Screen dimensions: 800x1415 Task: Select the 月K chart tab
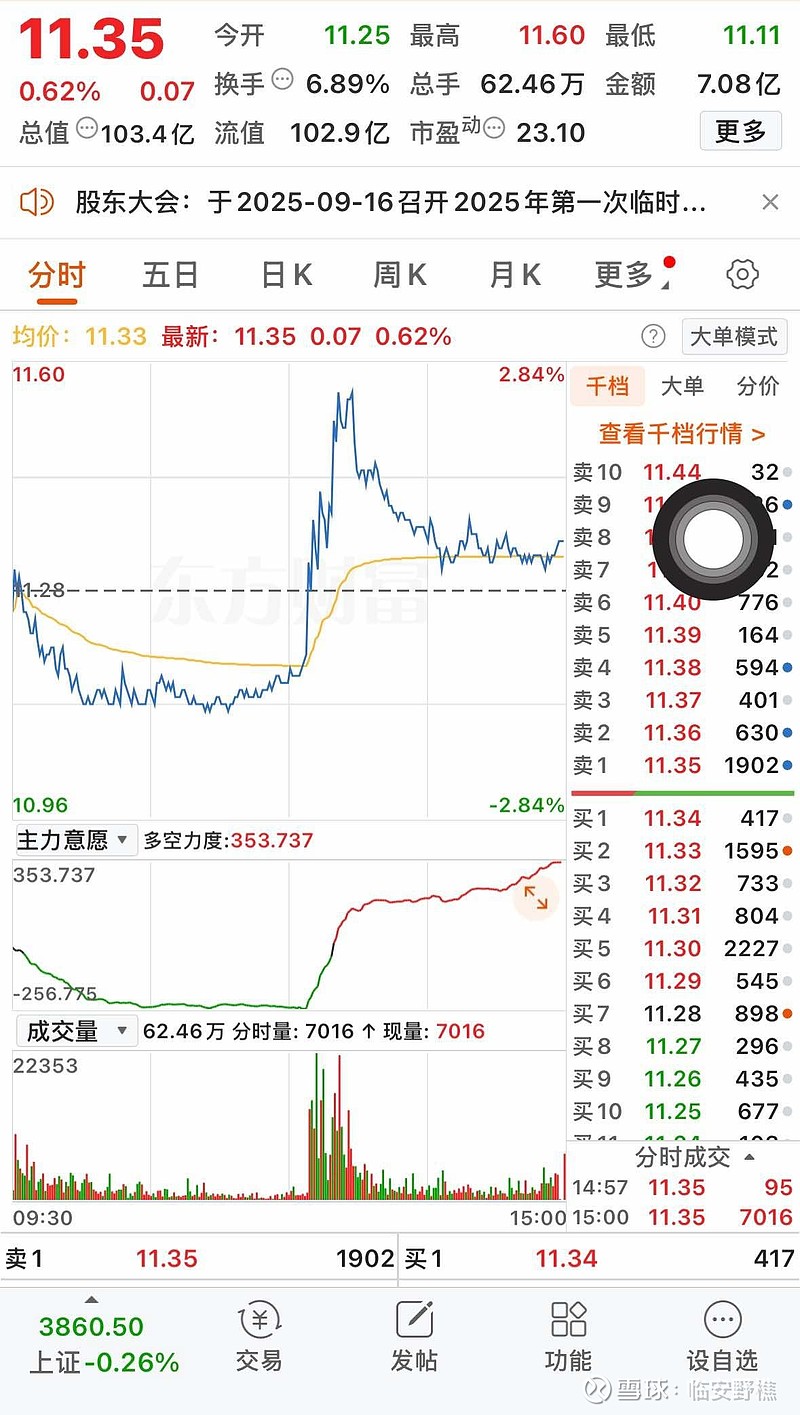[515, 275]
